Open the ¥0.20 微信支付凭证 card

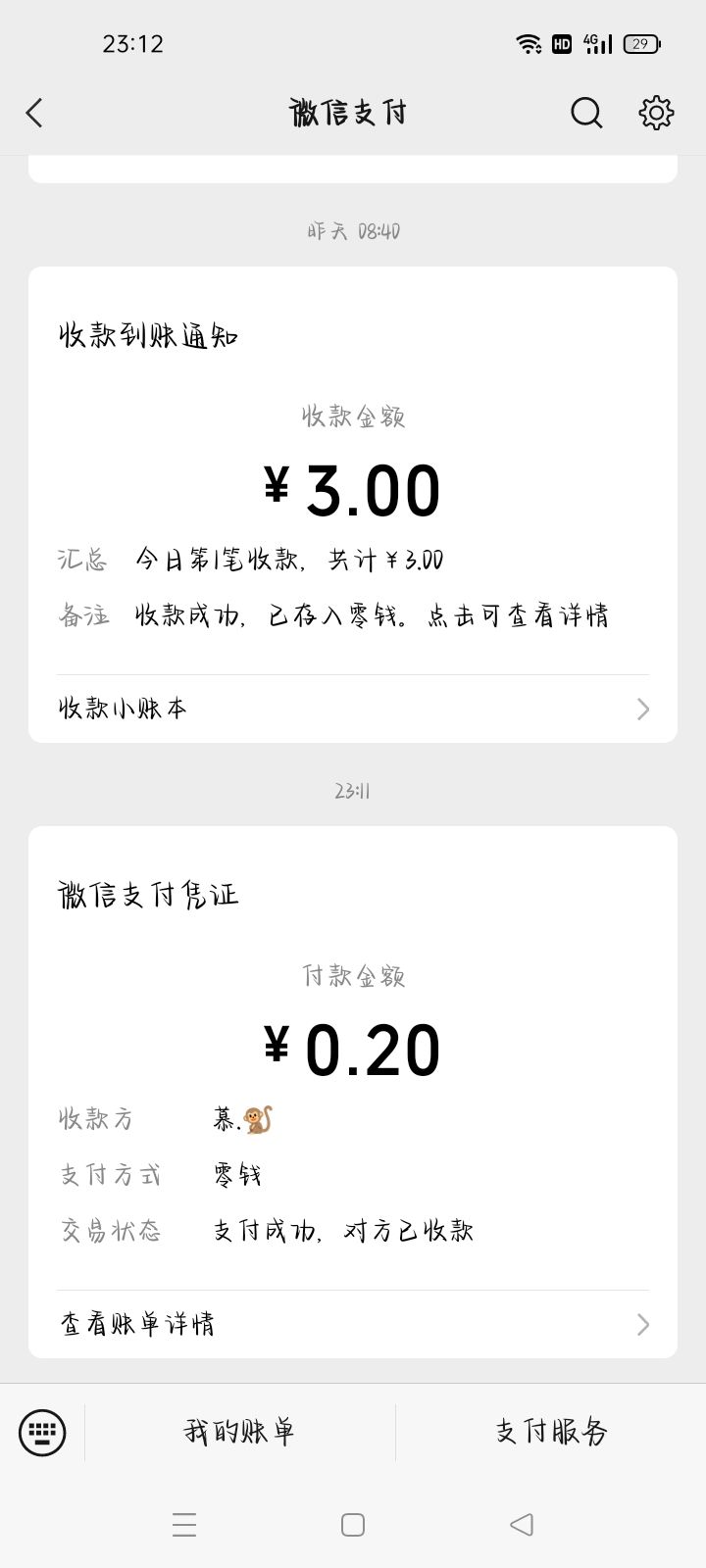[x=353, y=1051]
